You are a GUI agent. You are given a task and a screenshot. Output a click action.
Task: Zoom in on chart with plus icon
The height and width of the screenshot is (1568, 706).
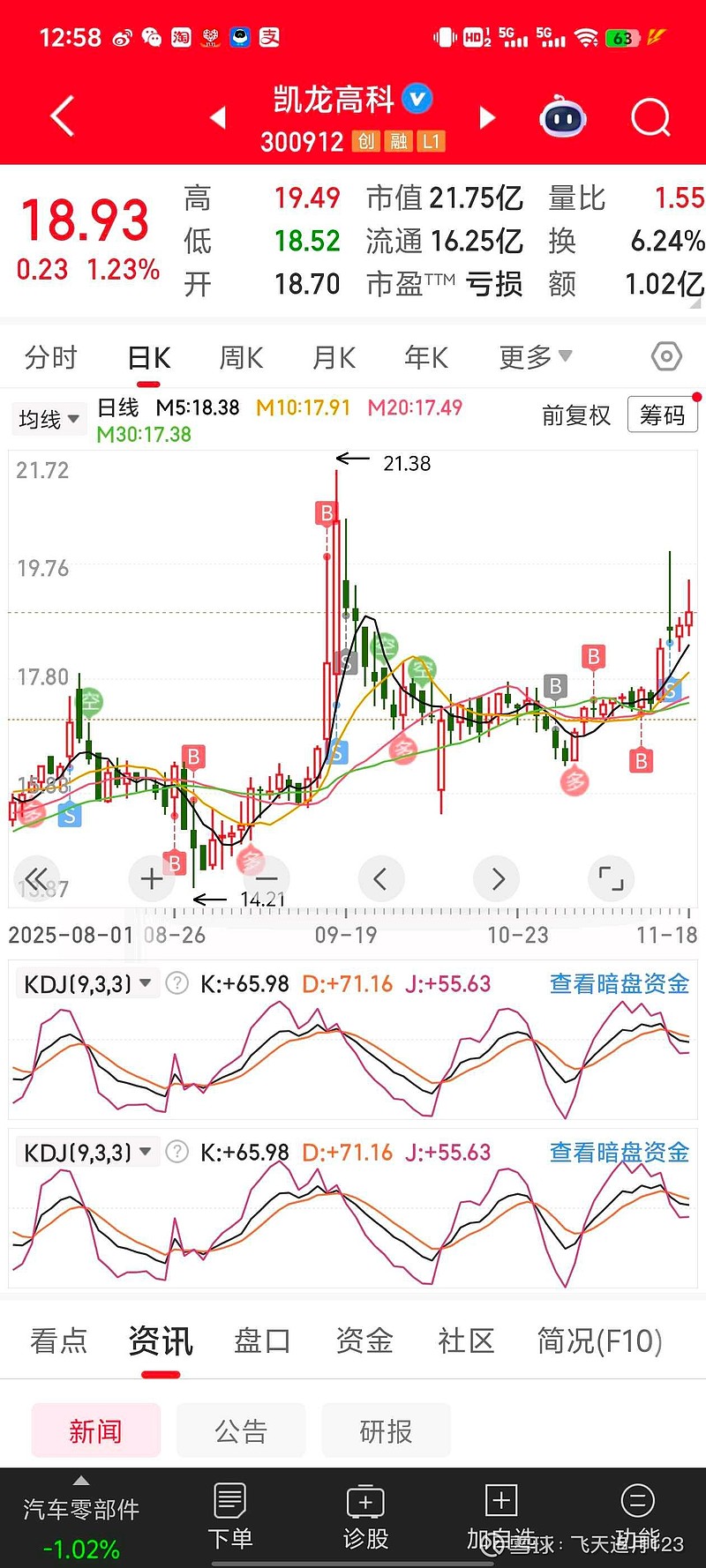click(x=151, y=878)
